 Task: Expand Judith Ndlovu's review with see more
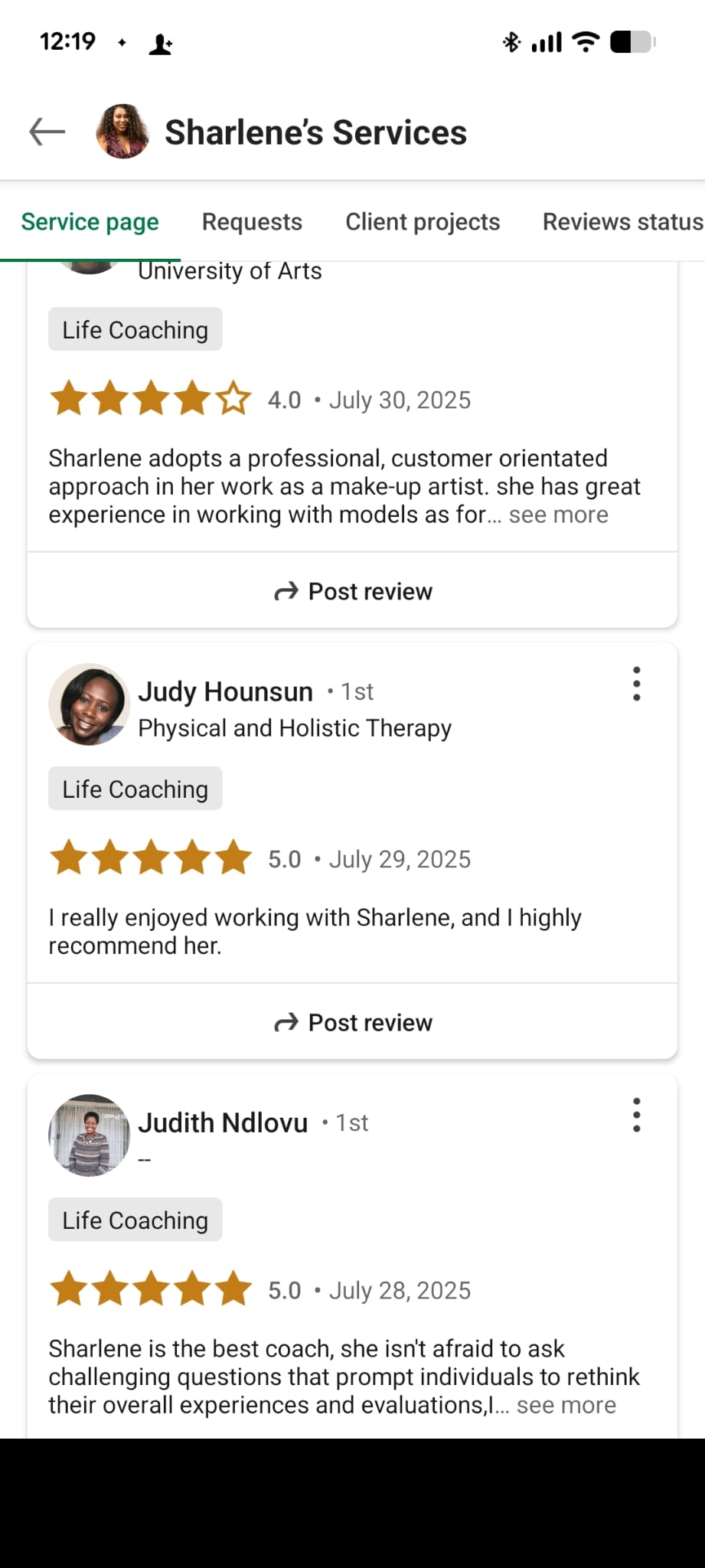click(x=566, y=1406)
